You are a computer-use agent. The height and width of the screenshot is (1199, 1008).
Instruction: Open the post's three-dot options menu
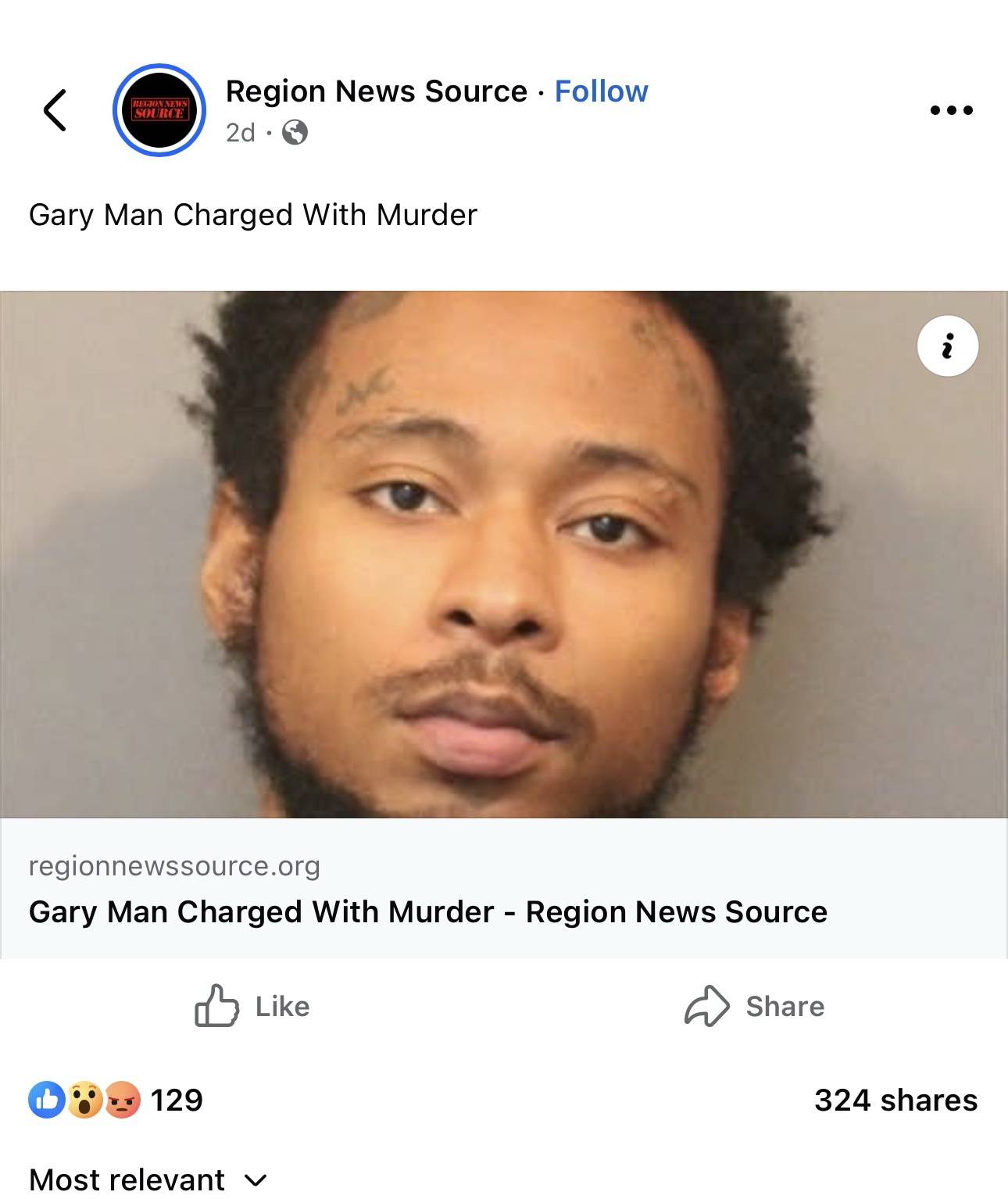click(x=951, y=110)
